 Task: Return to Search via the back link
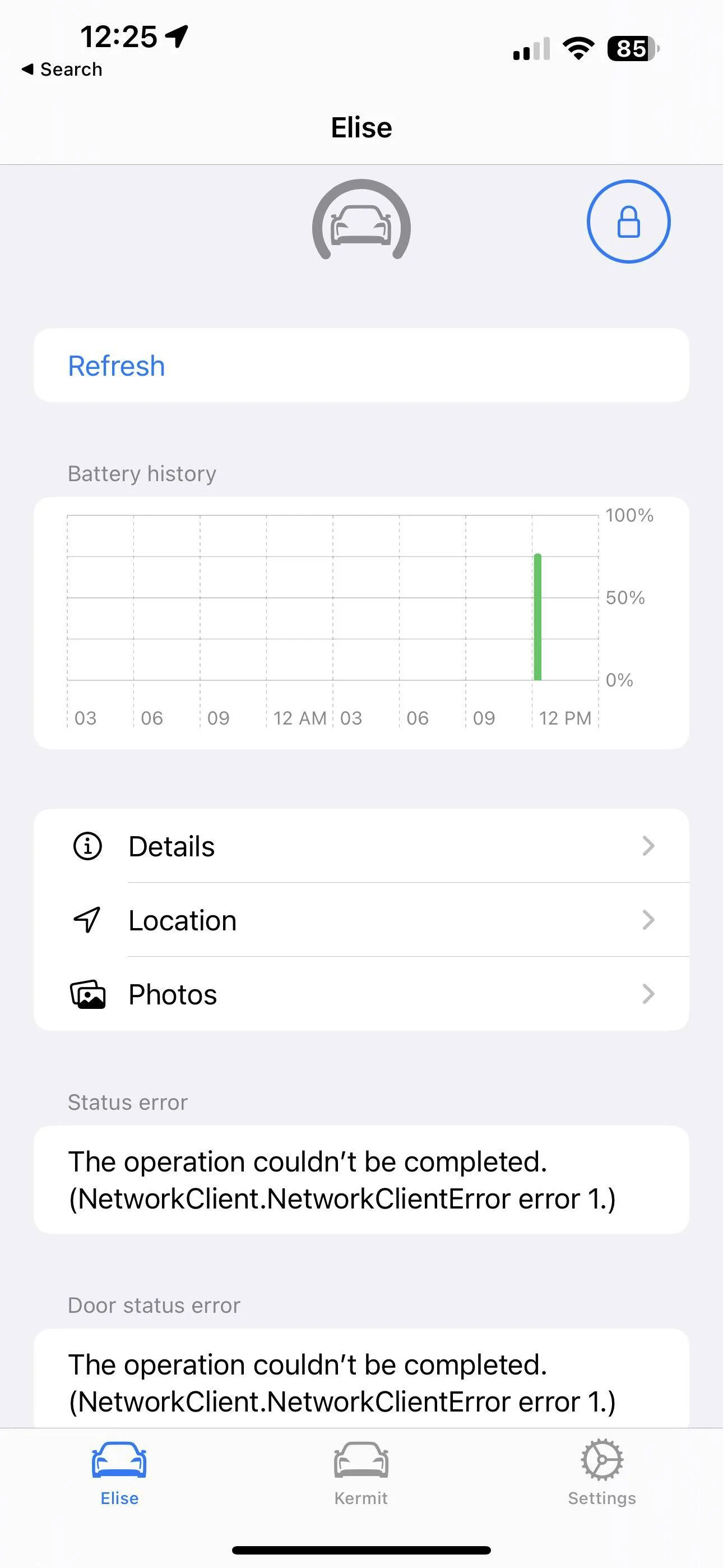pyautogui.click(x=62, y=70)
